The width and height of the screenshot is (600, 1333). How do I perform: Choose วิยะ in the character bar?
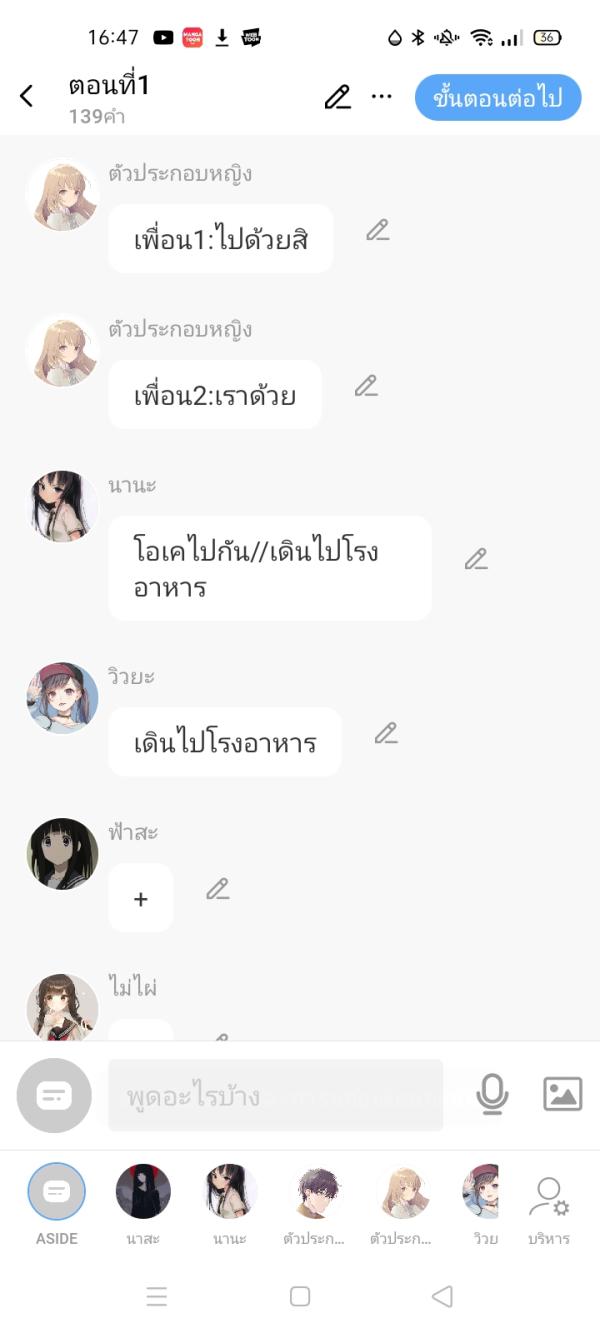point(481,1192)
